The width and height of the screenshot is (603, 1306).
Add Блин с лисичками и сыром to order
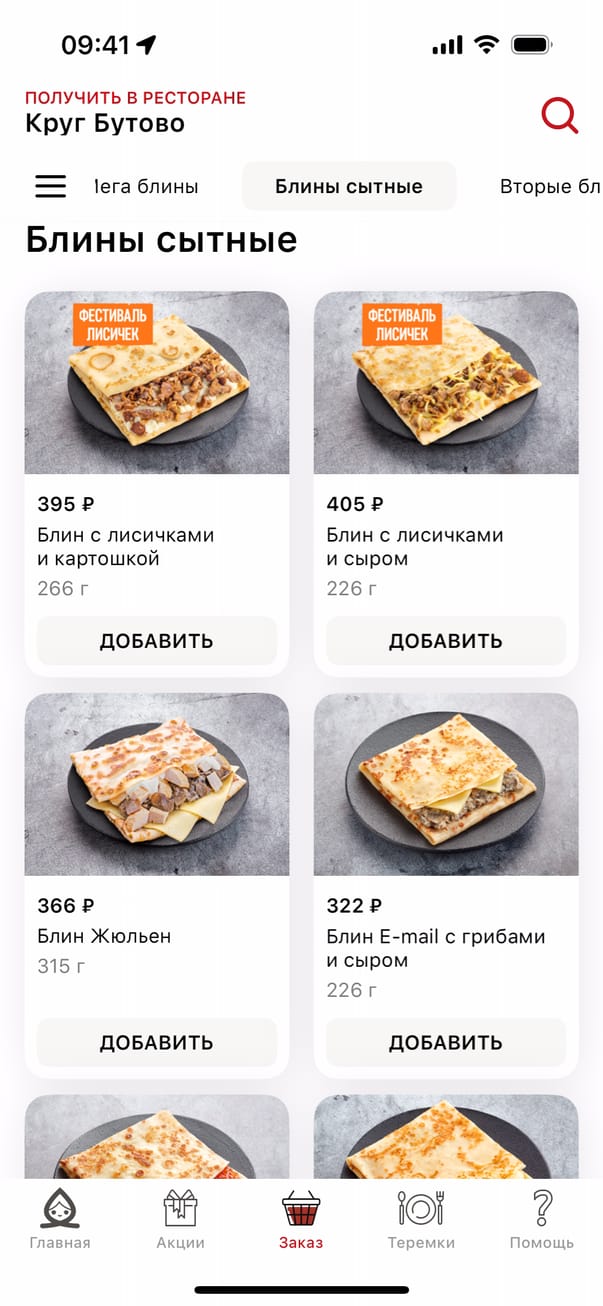(446, 641)
